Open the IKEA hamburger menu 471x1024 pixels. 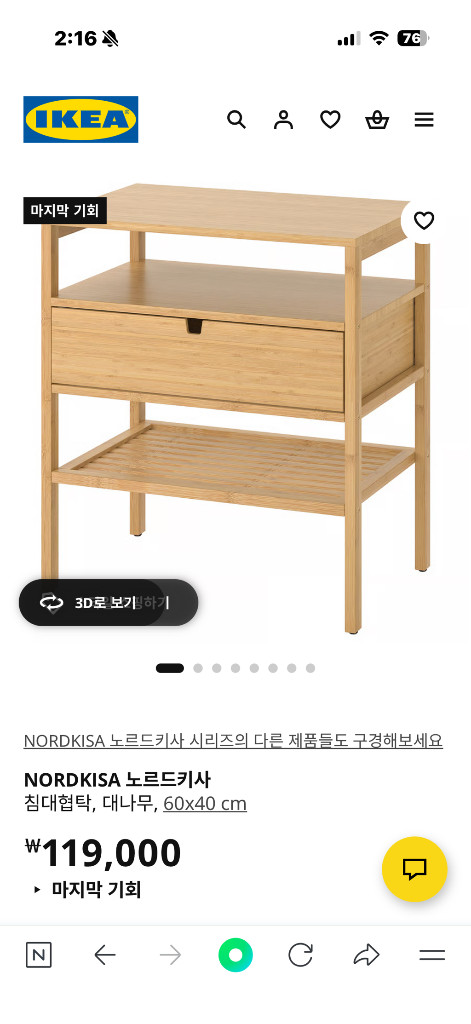(x=424, y=120)
